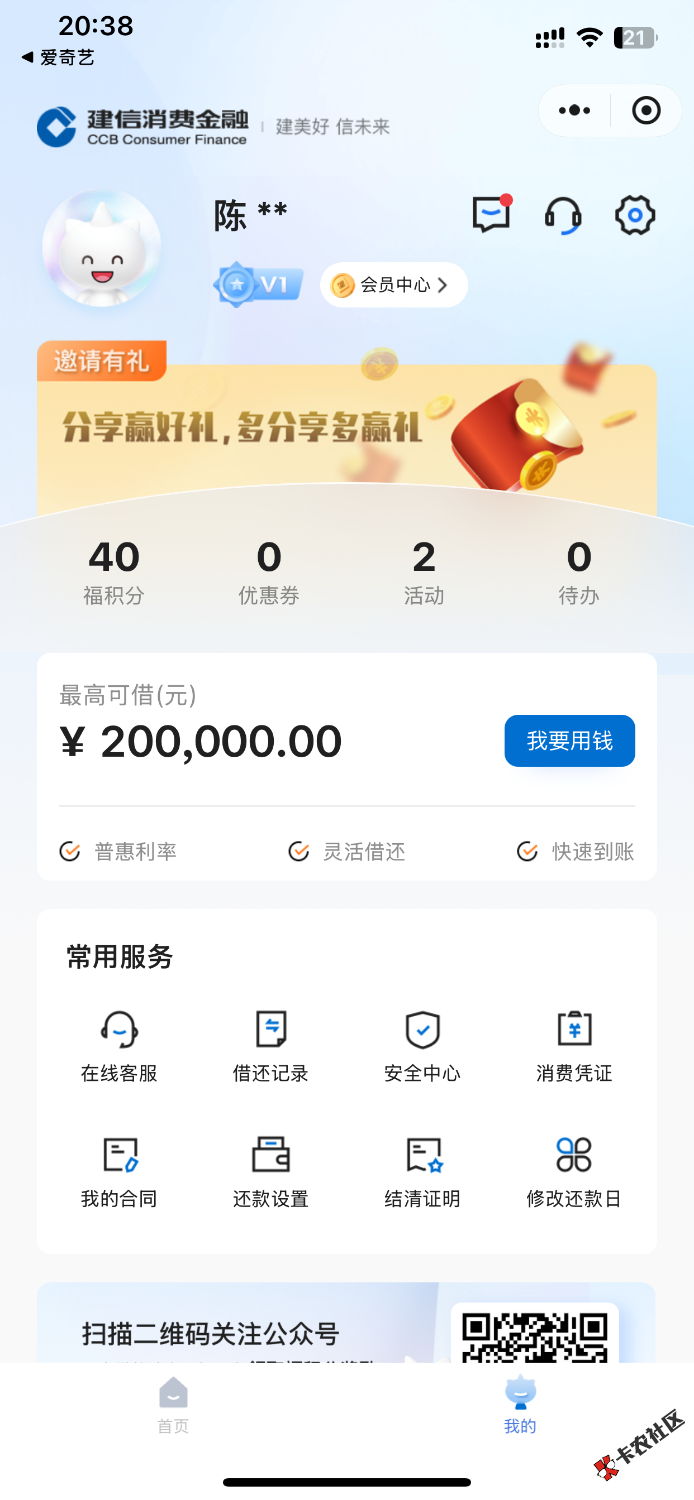Close the mini program with the circle button
The image size is (694, 1500).
pyautogui.click(x=647, y=110)
